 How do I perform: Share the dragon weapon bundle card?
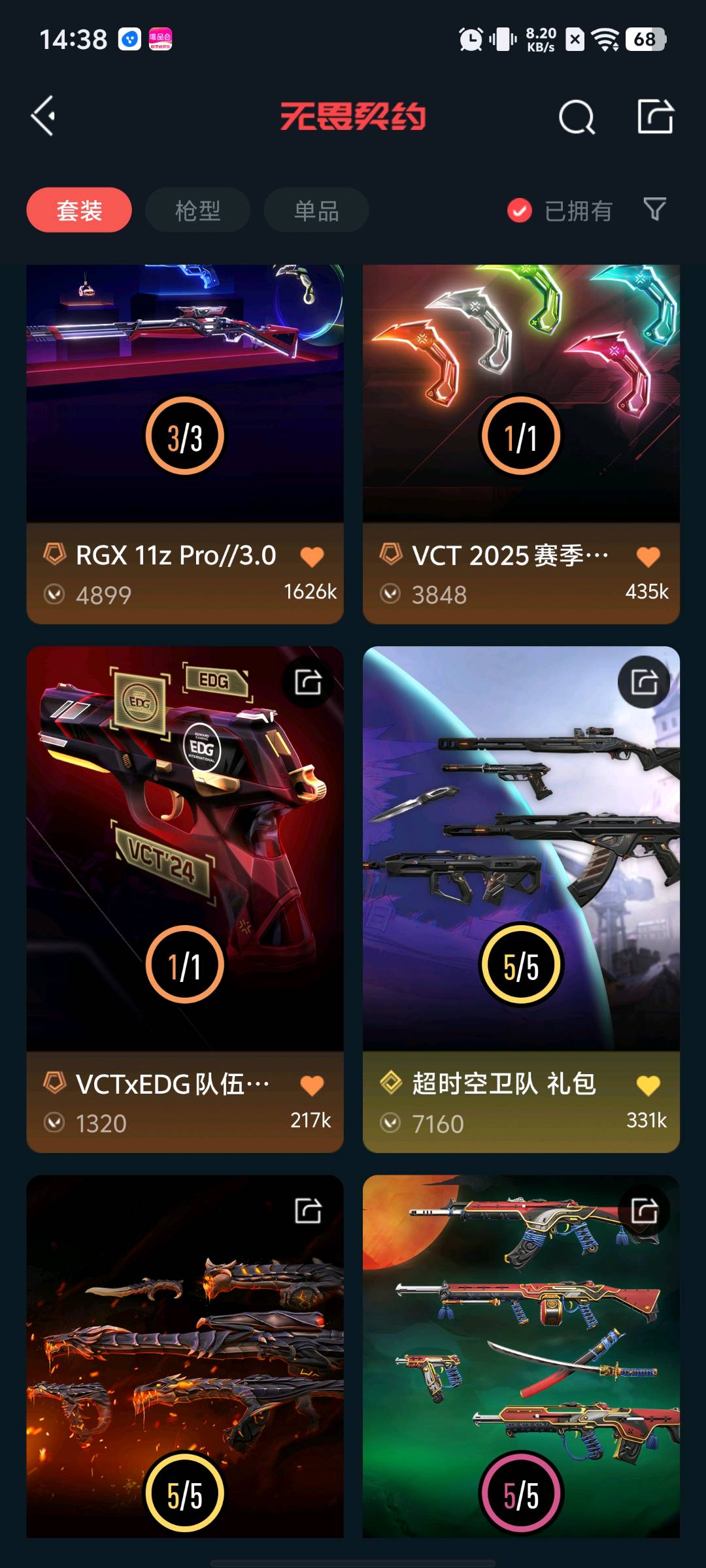tap(308, 1211)
